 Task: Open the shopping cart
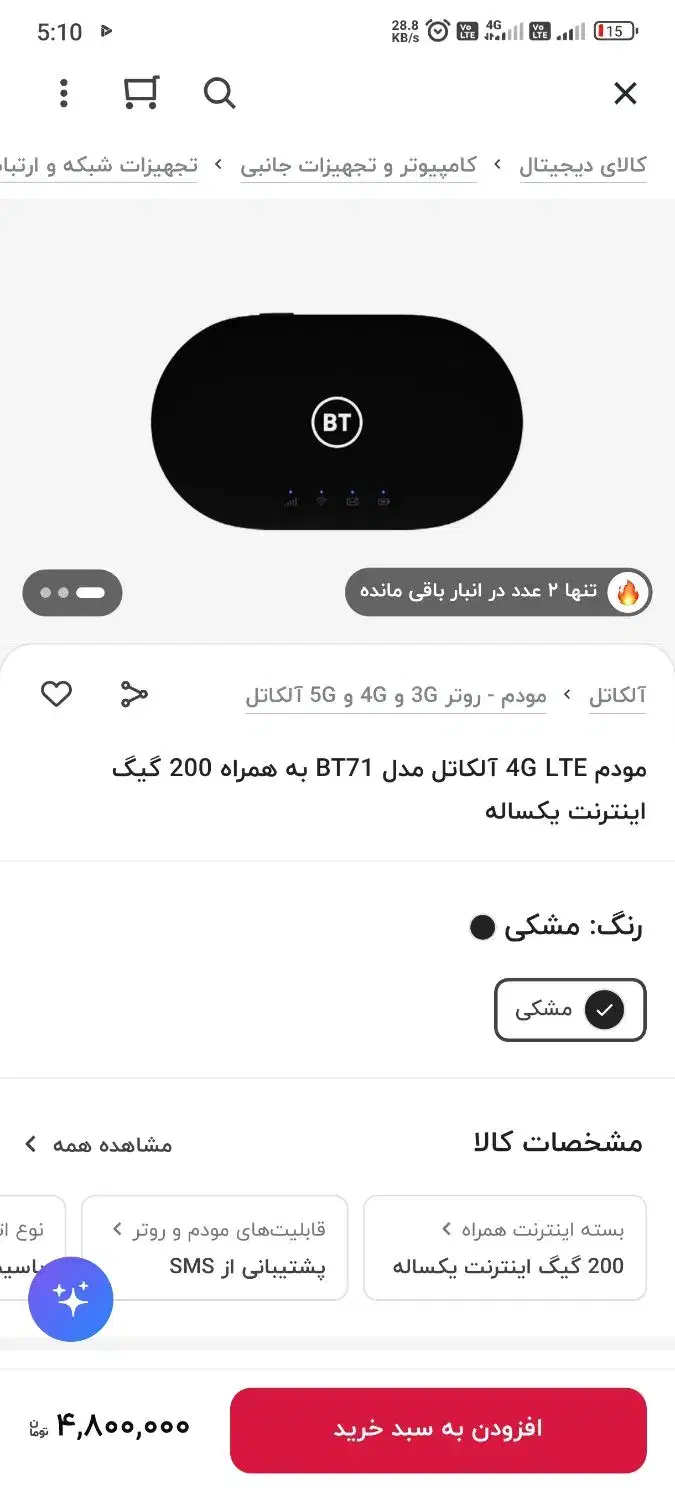pos(141,93)
